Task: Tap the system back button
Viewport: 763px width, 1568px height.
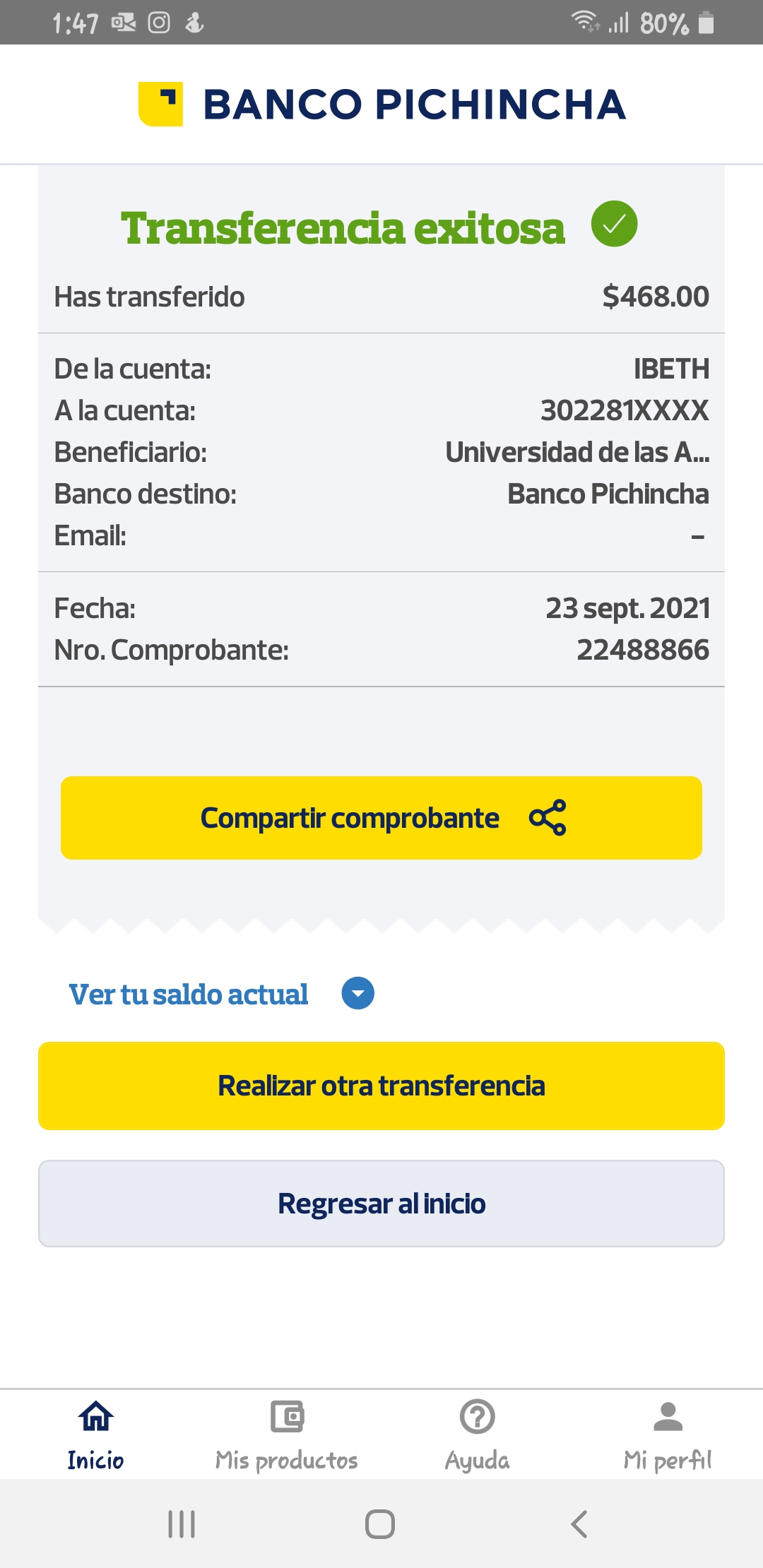Action: pyautogui.click(x=579, y=1524)
